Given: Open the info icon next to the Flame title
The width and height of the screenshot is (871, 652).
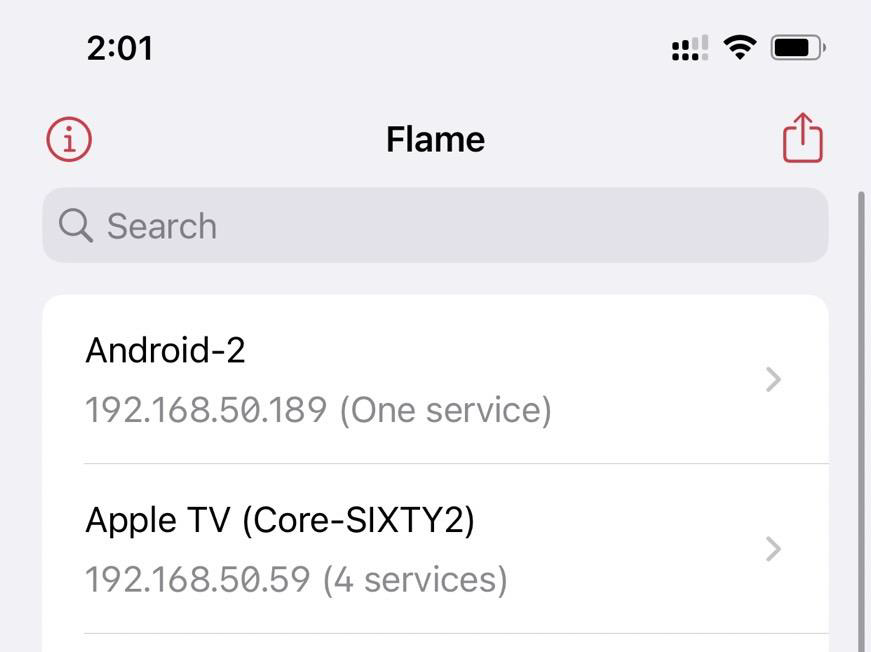Looking at the screenshot, I should 69,139.
